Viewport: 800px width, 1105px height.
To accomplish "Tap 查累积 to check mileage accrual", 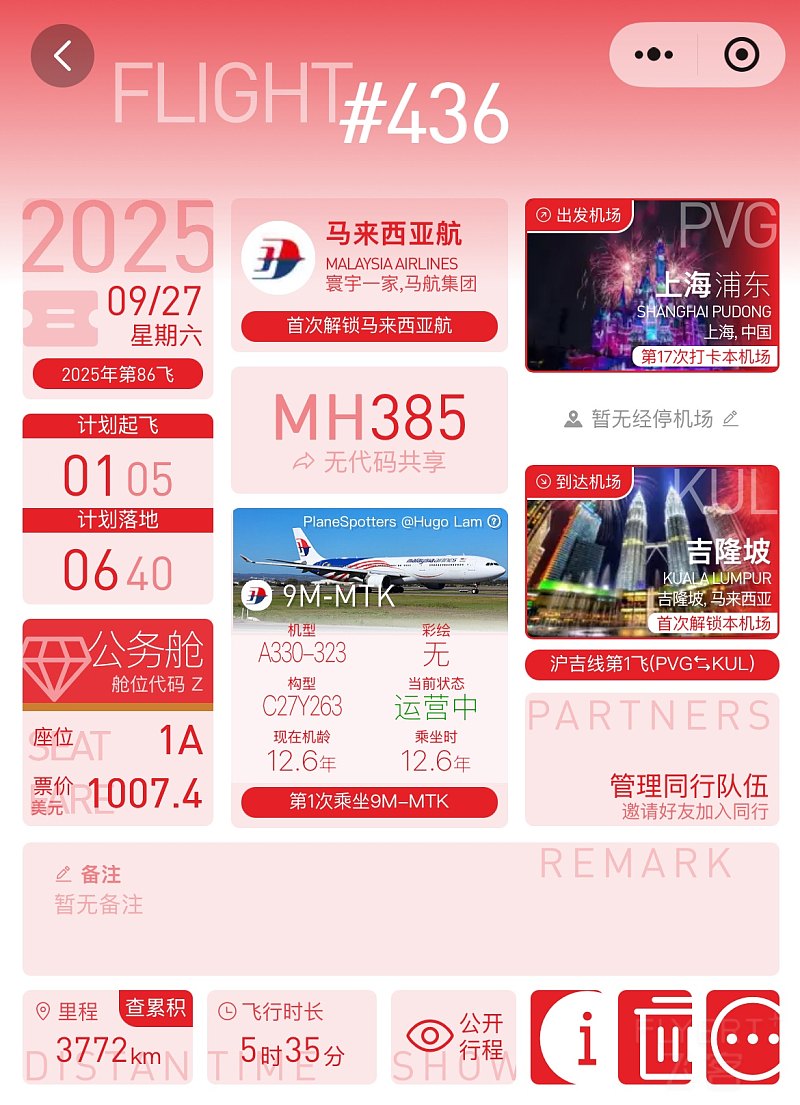I will [x=155, y=1007].
